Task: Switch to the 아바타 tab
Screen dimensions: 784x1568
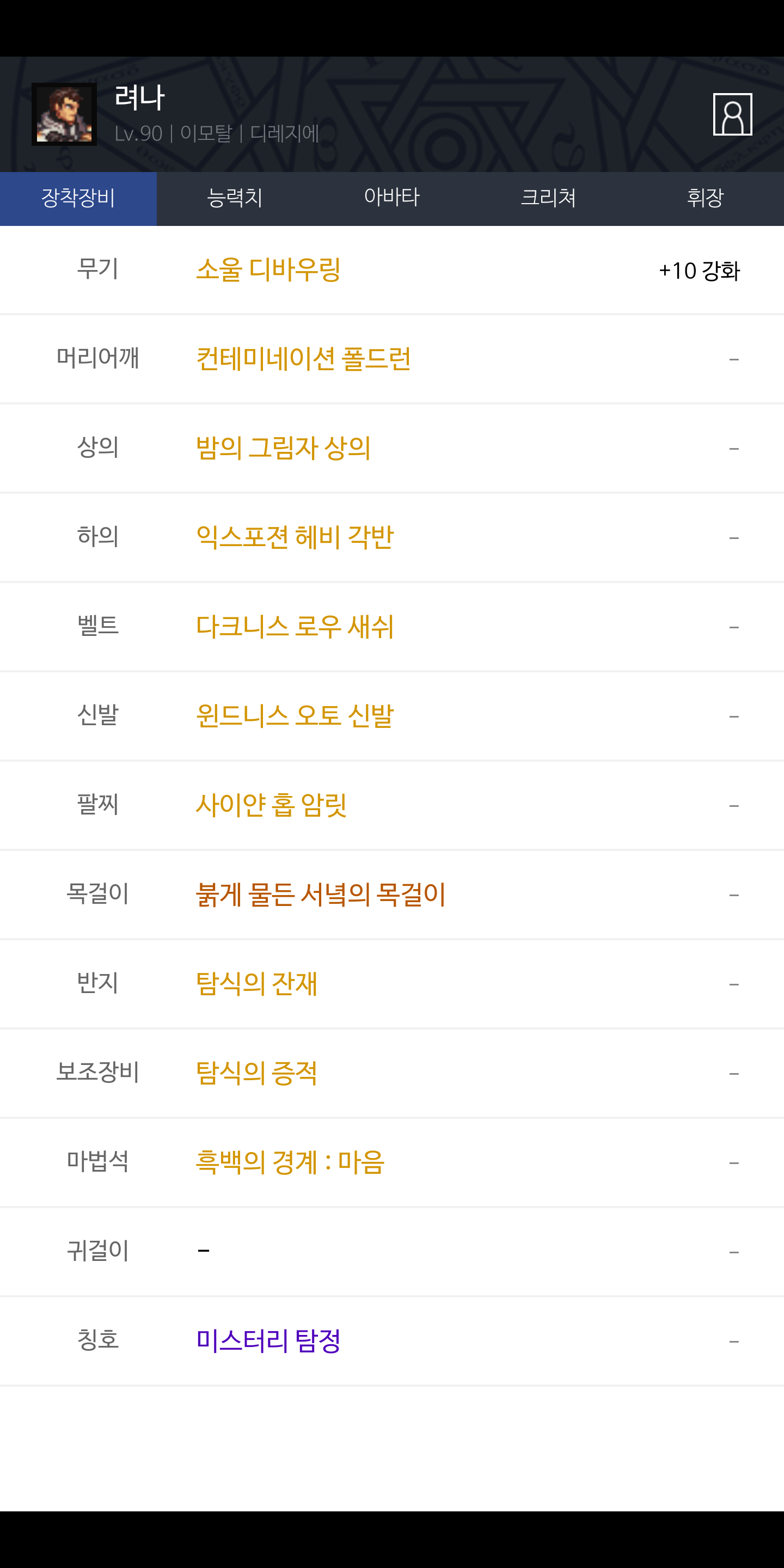Action: click(392, 198)
